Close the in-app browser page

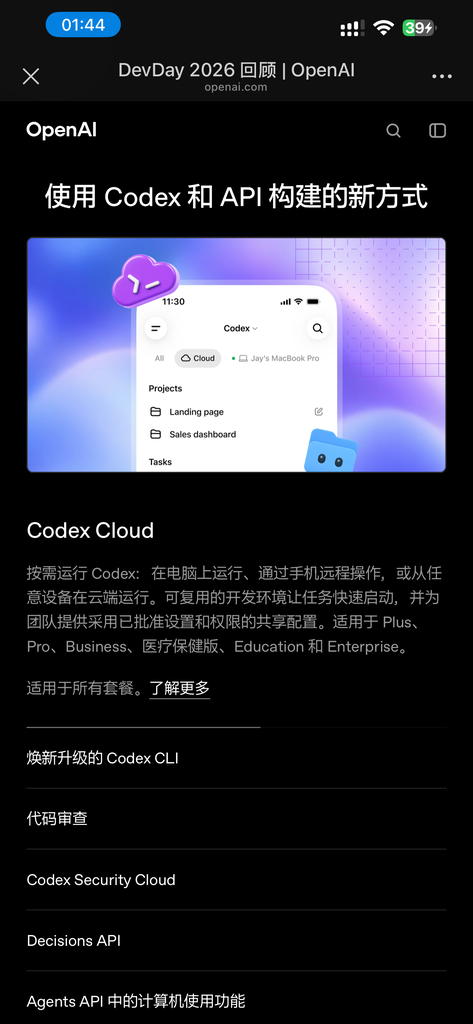(31, 76)
